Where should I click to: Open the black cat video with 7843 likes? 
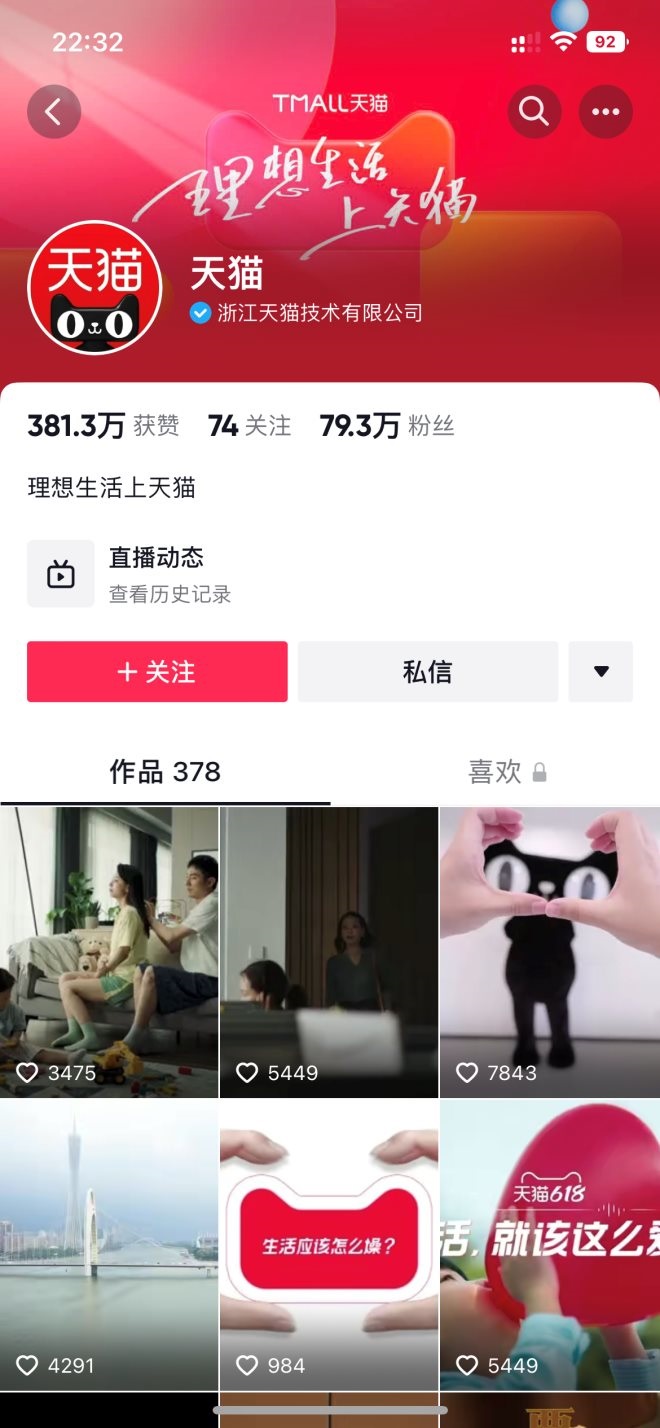(x=549, y=950)
